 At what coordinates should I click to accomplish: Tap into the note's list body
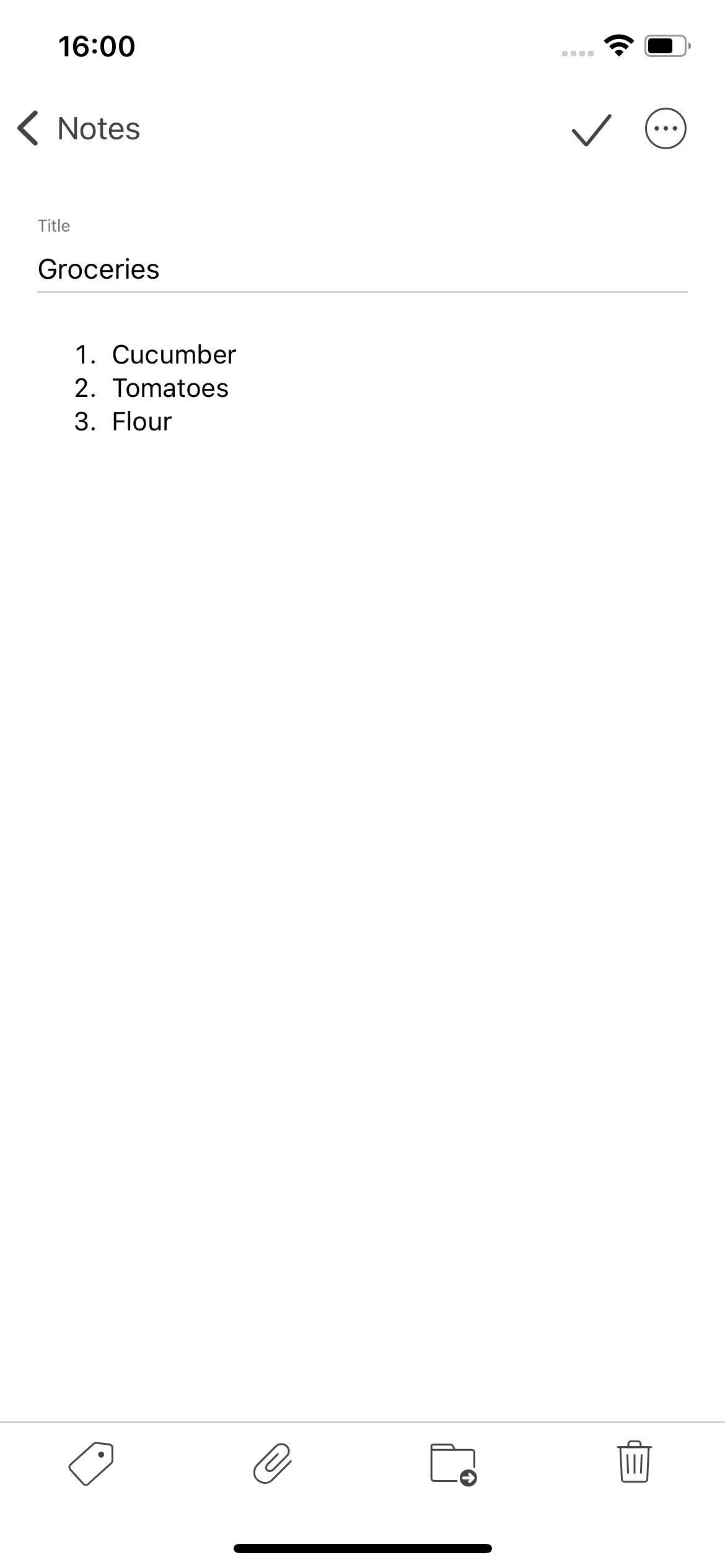[362, 388]
